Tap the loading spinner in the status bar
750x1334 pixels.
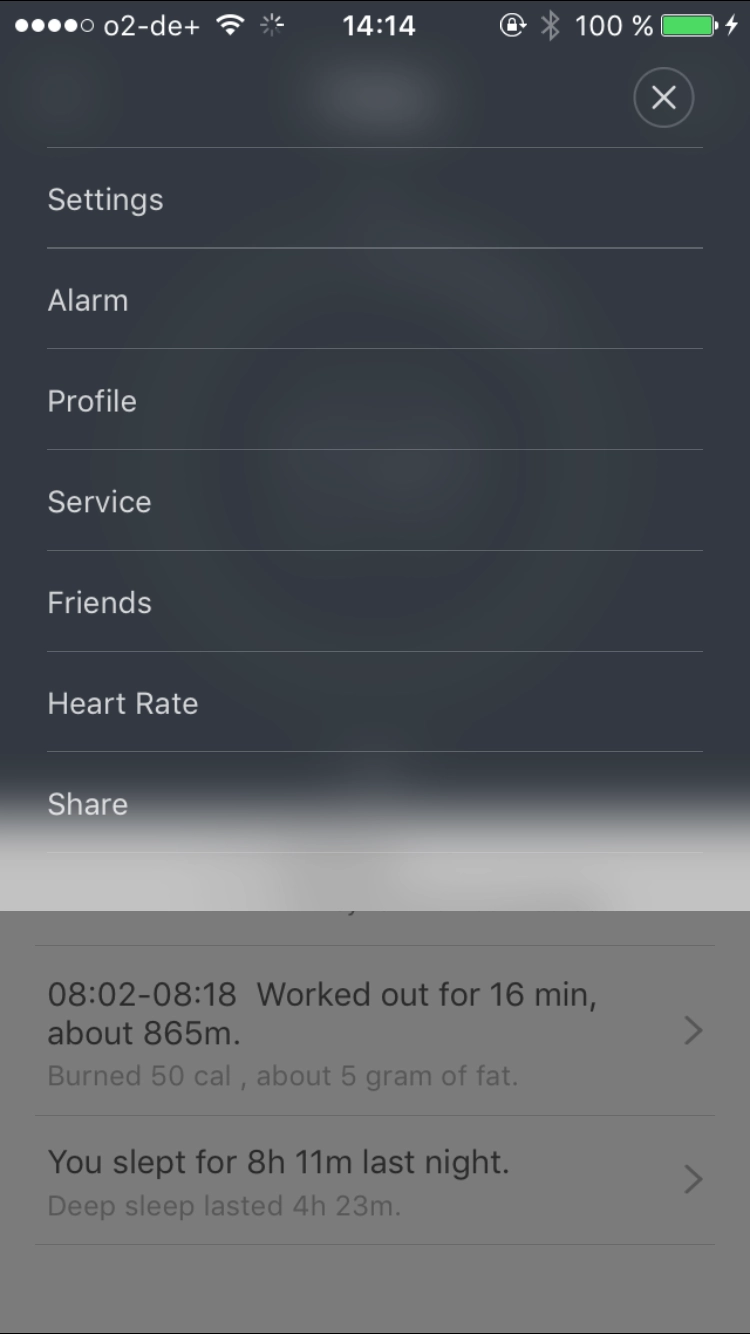271,25
